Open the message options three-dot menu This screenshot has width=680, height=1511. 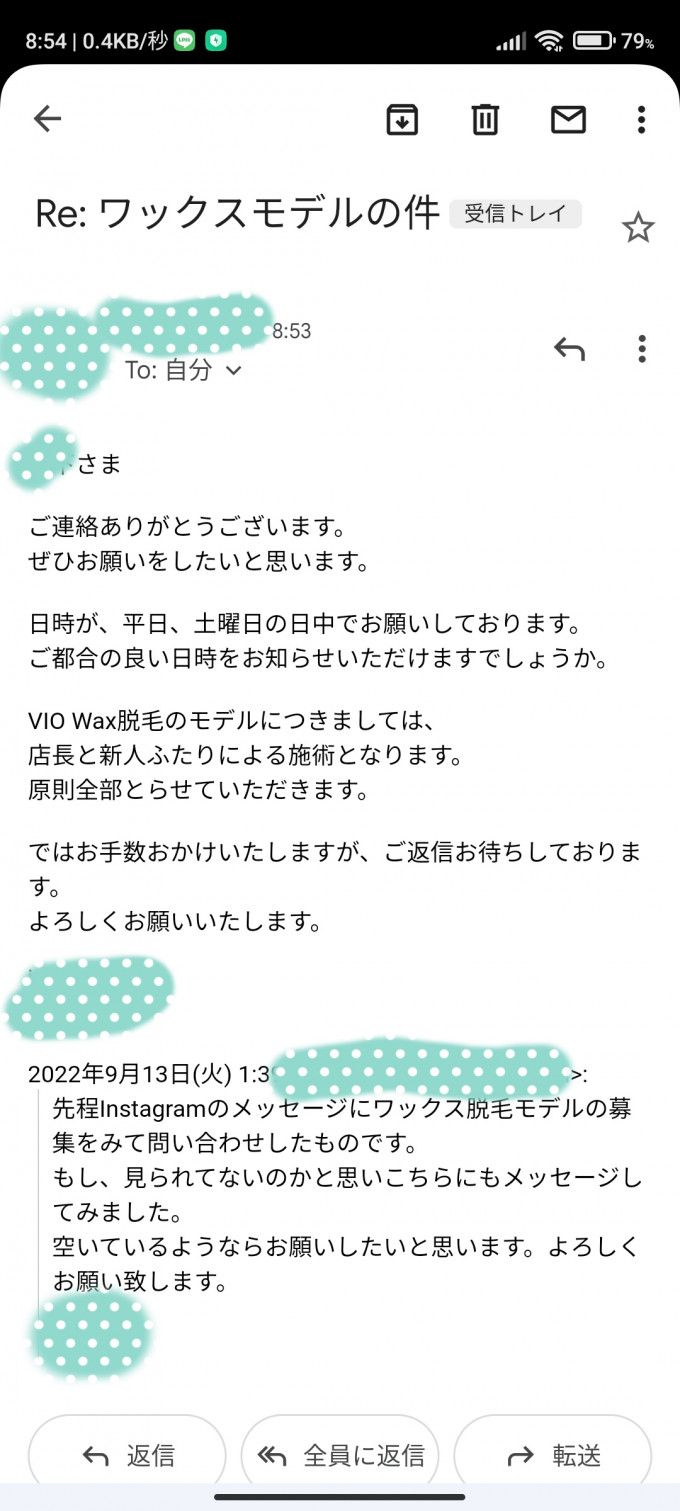tap(641, 349)
